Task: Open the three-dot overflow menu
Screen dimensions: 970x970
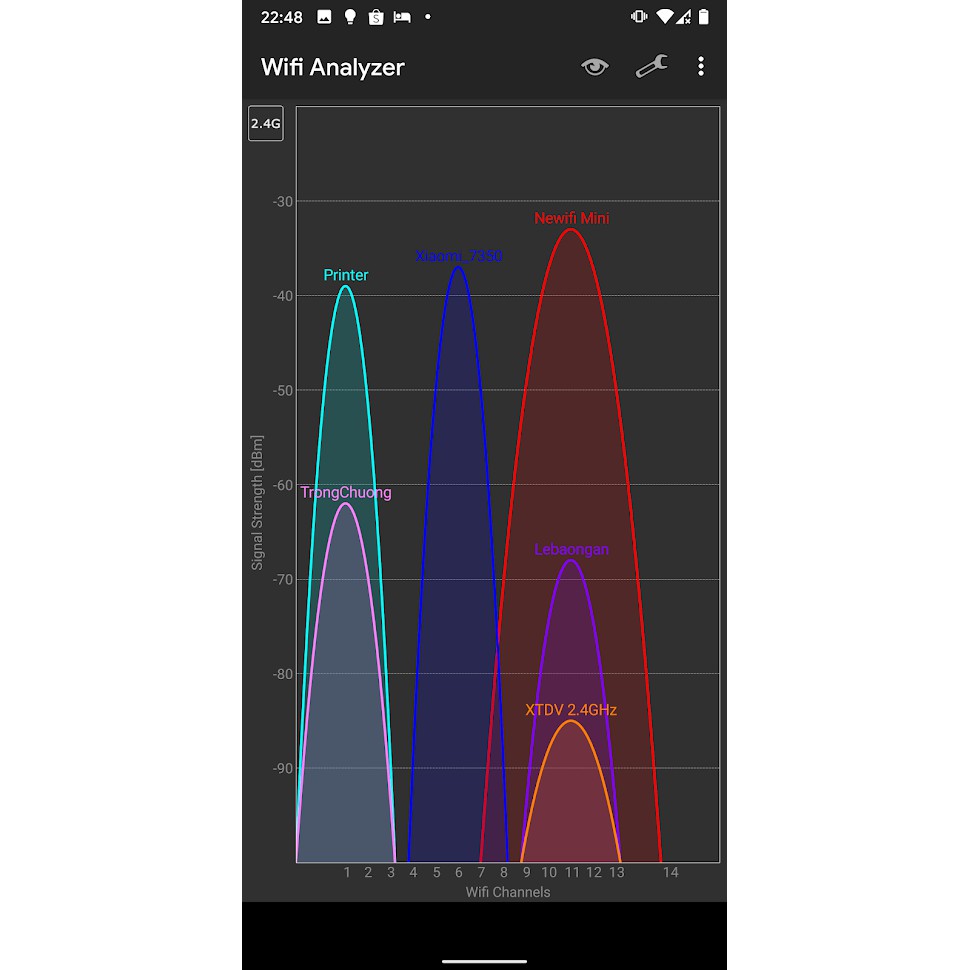Action: click(x=701, y=67)
